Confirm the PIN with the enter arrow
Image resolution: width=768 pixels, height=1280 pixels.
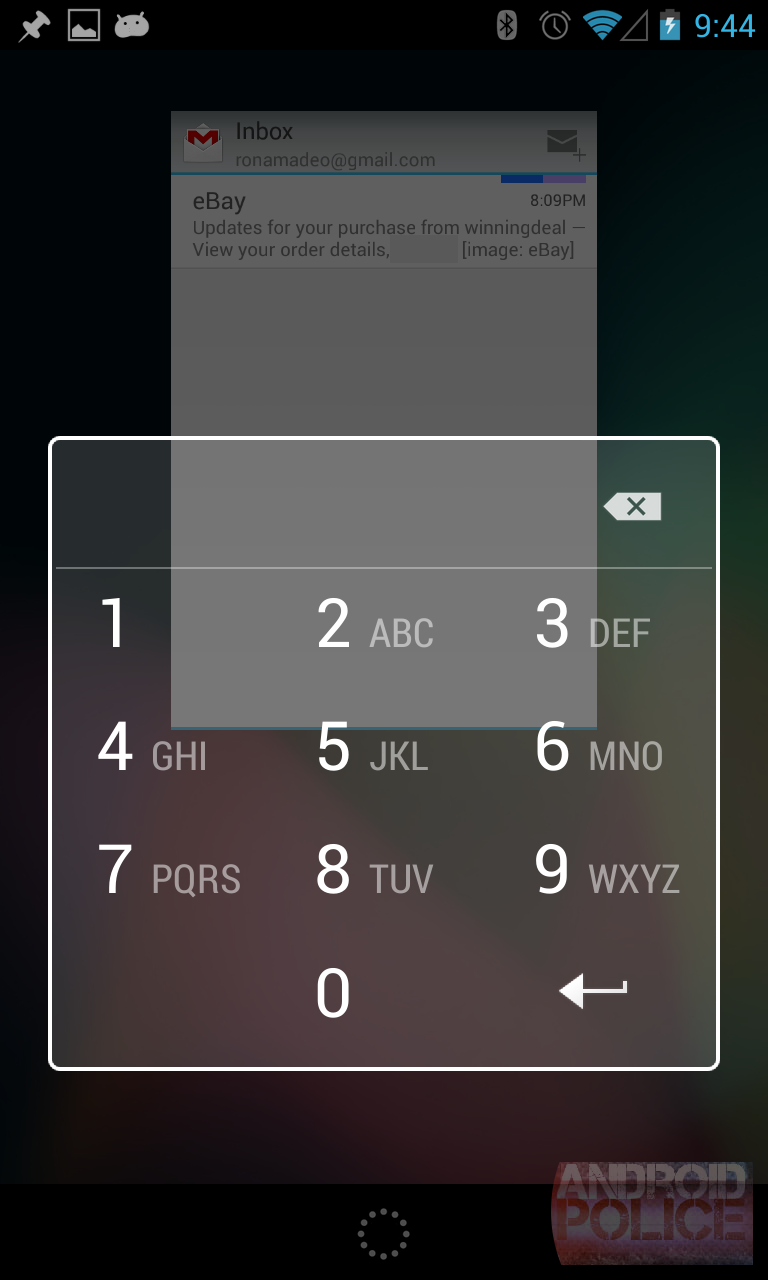(x=593, y=991)
